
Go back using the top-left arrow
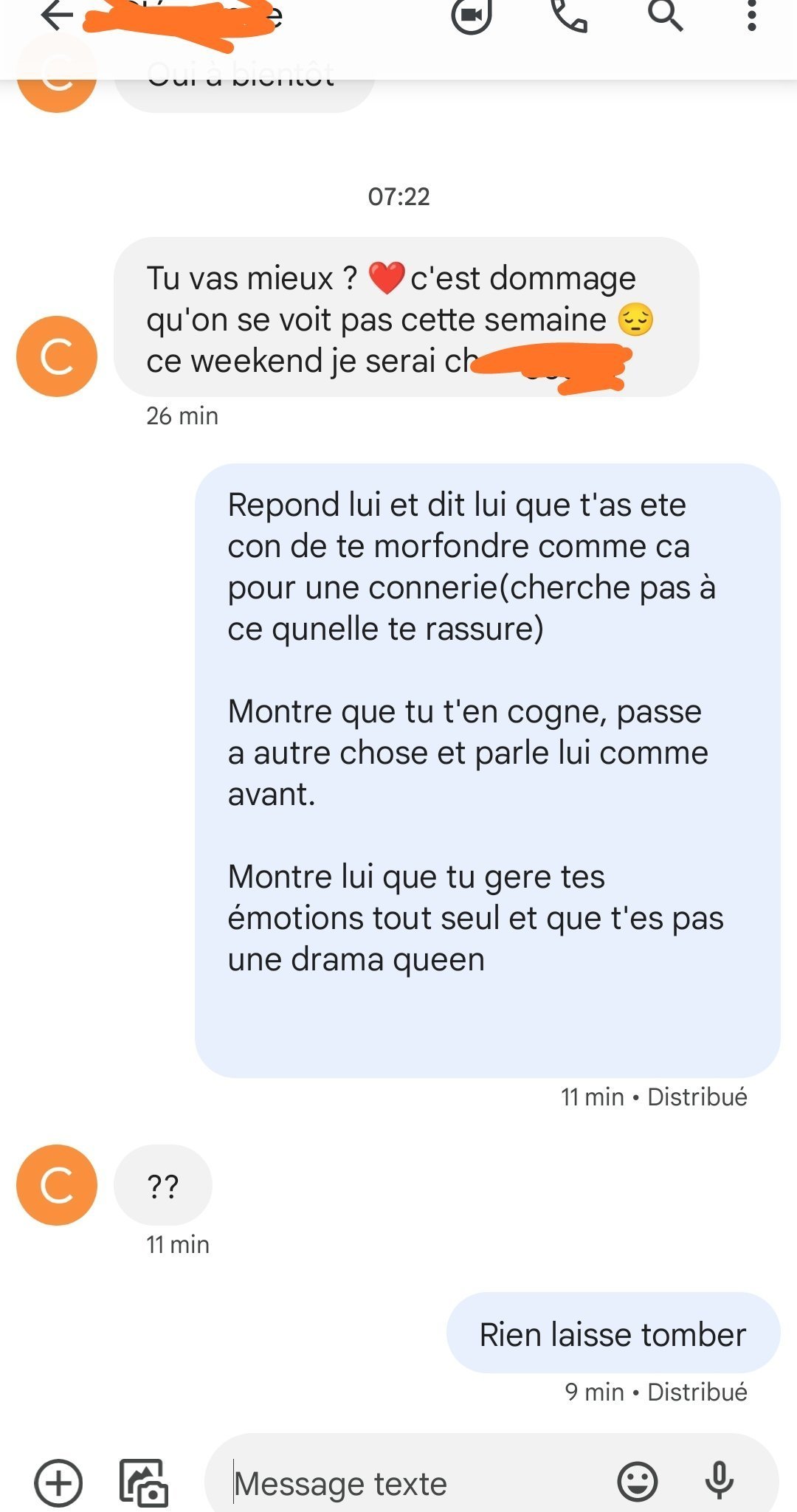[58, 15]
